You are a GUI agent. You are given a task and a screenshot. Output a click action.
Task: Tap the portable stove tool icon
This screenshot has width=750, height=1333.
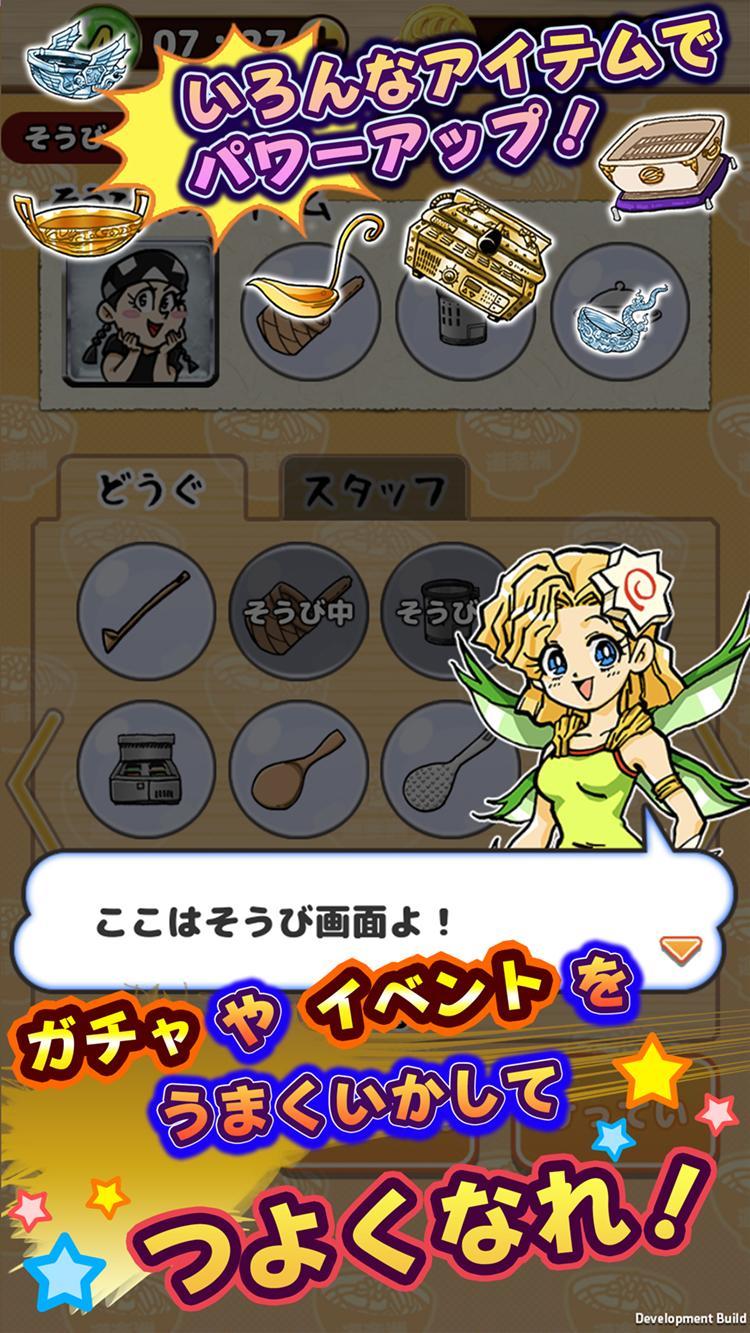pos(145,773)
